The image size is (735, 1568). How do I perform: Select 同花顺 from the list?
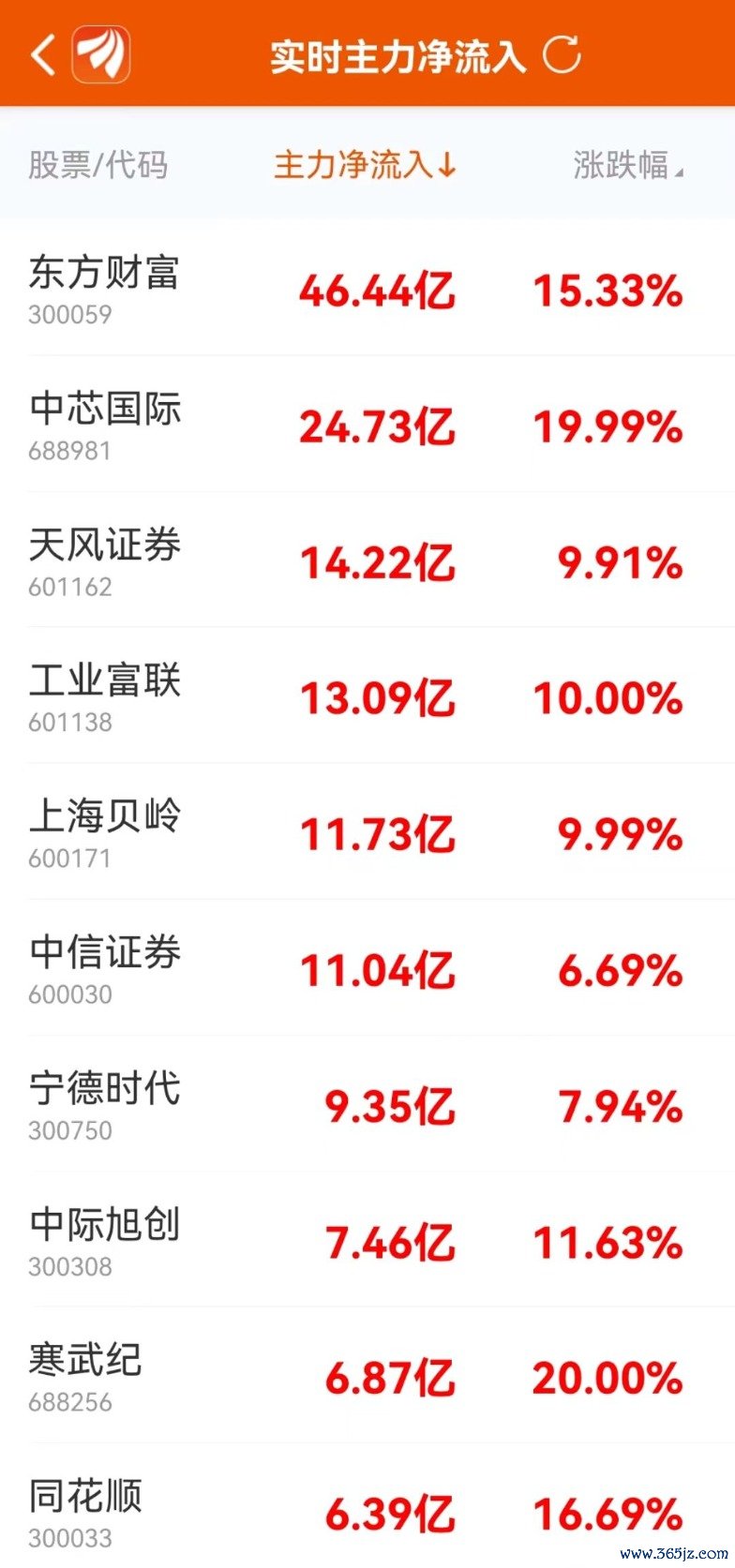[367, 1506]
